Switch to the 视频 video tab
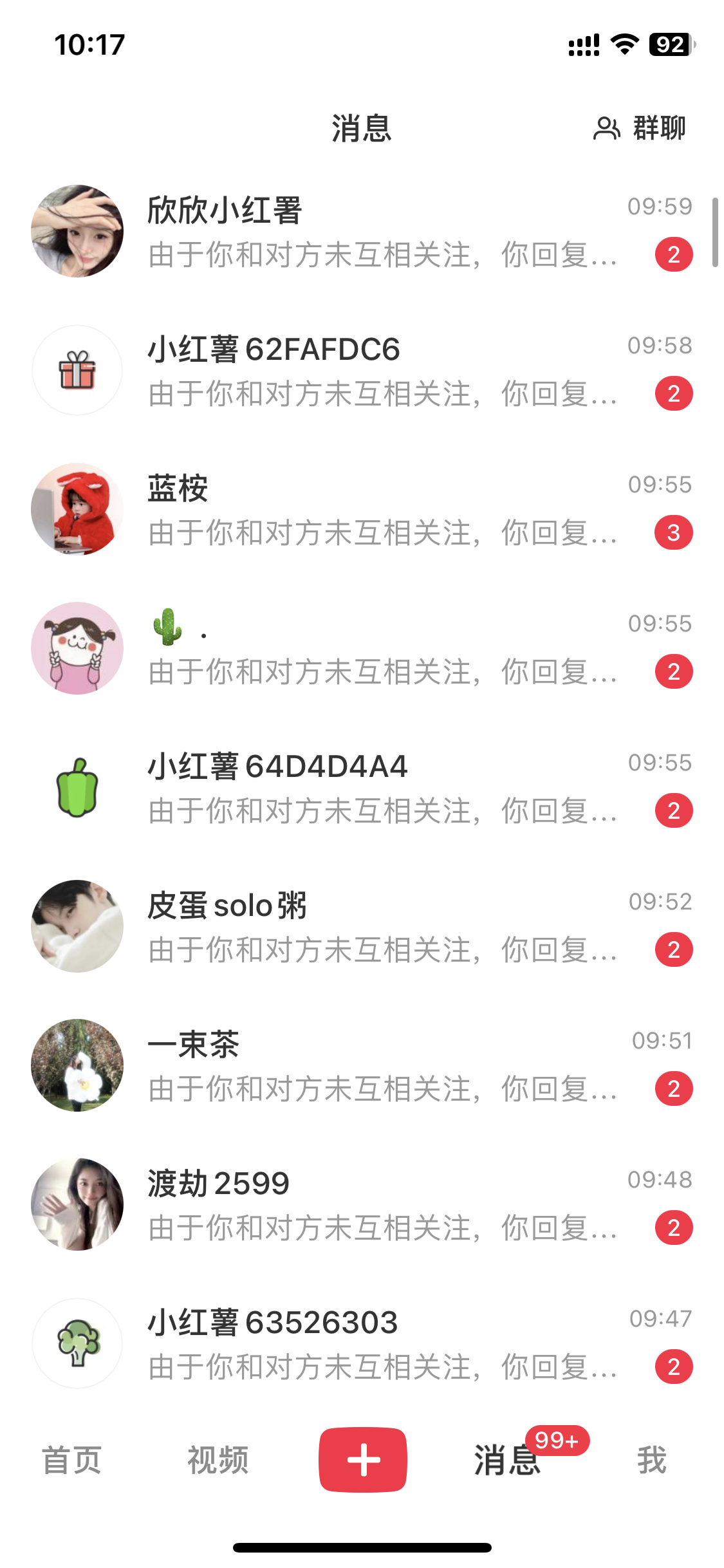 click(218, 1460)
